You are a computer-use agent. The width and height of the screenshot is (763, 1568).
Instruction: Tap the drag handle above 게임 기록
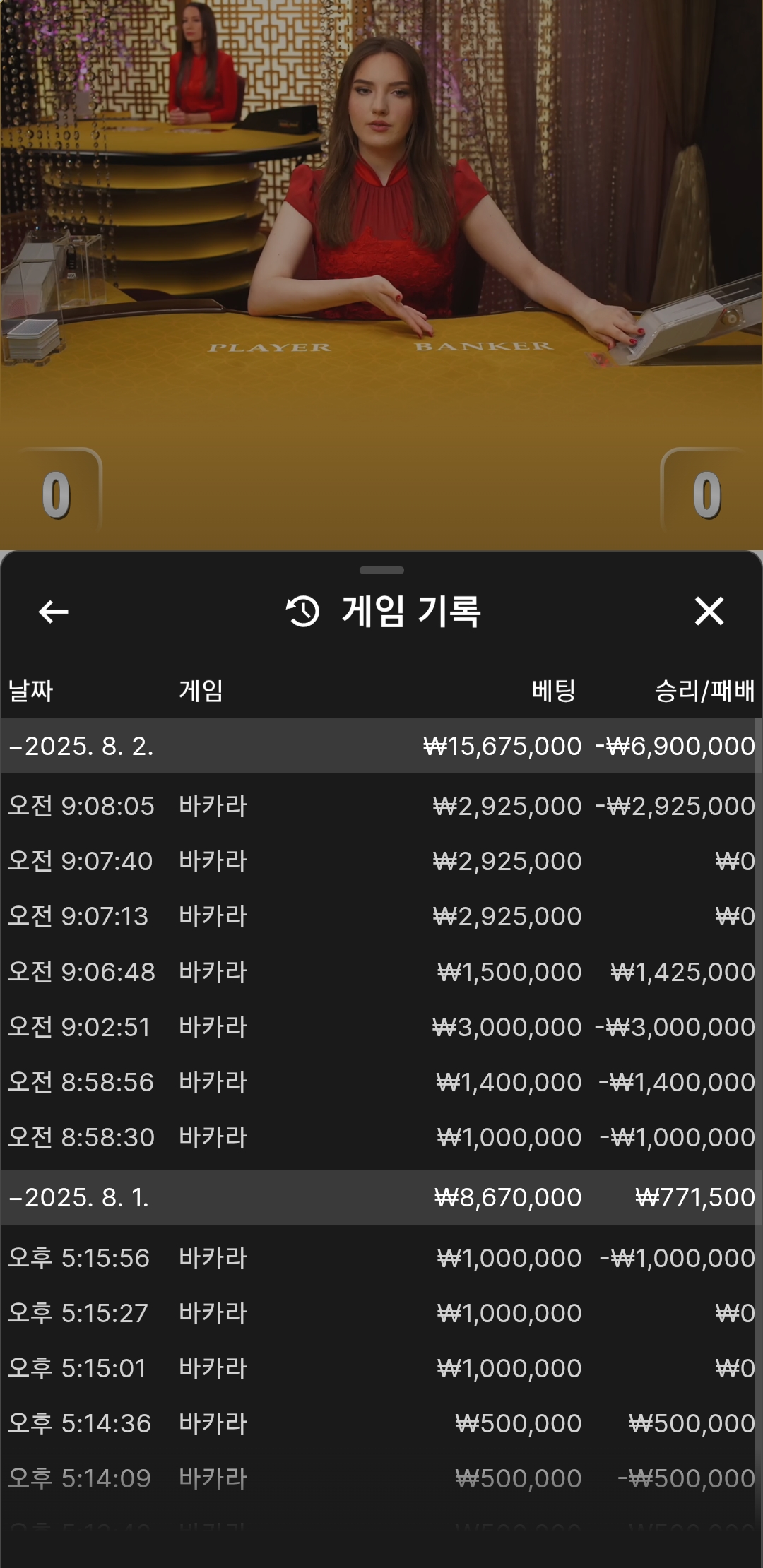point(381,570)
